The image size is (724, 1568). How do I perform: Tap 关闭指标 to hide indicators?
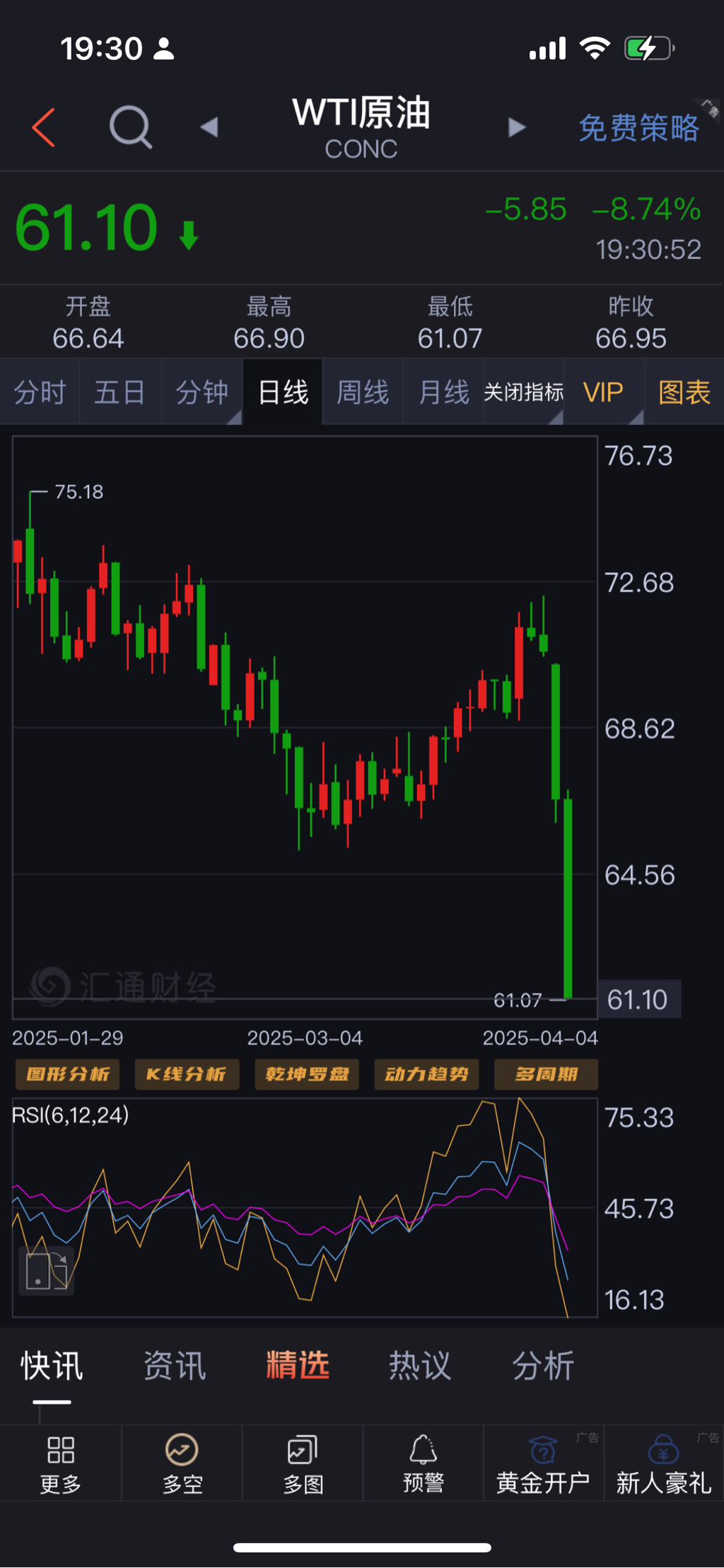[523, 393]
